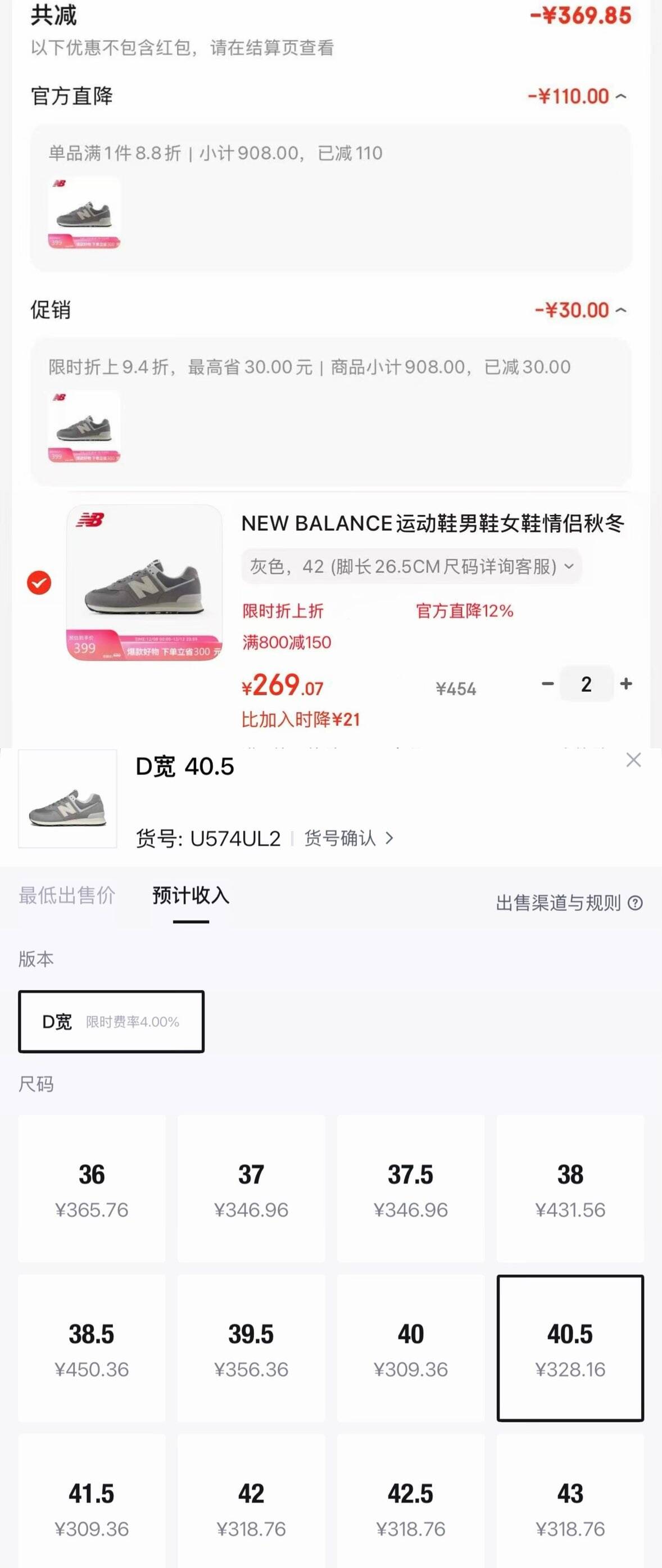Select size 39.5 priced ¥356.36
Image resolution: width=662 pixels, height=1568 pixels.
pyautogui.click(x=251, y=1348)
